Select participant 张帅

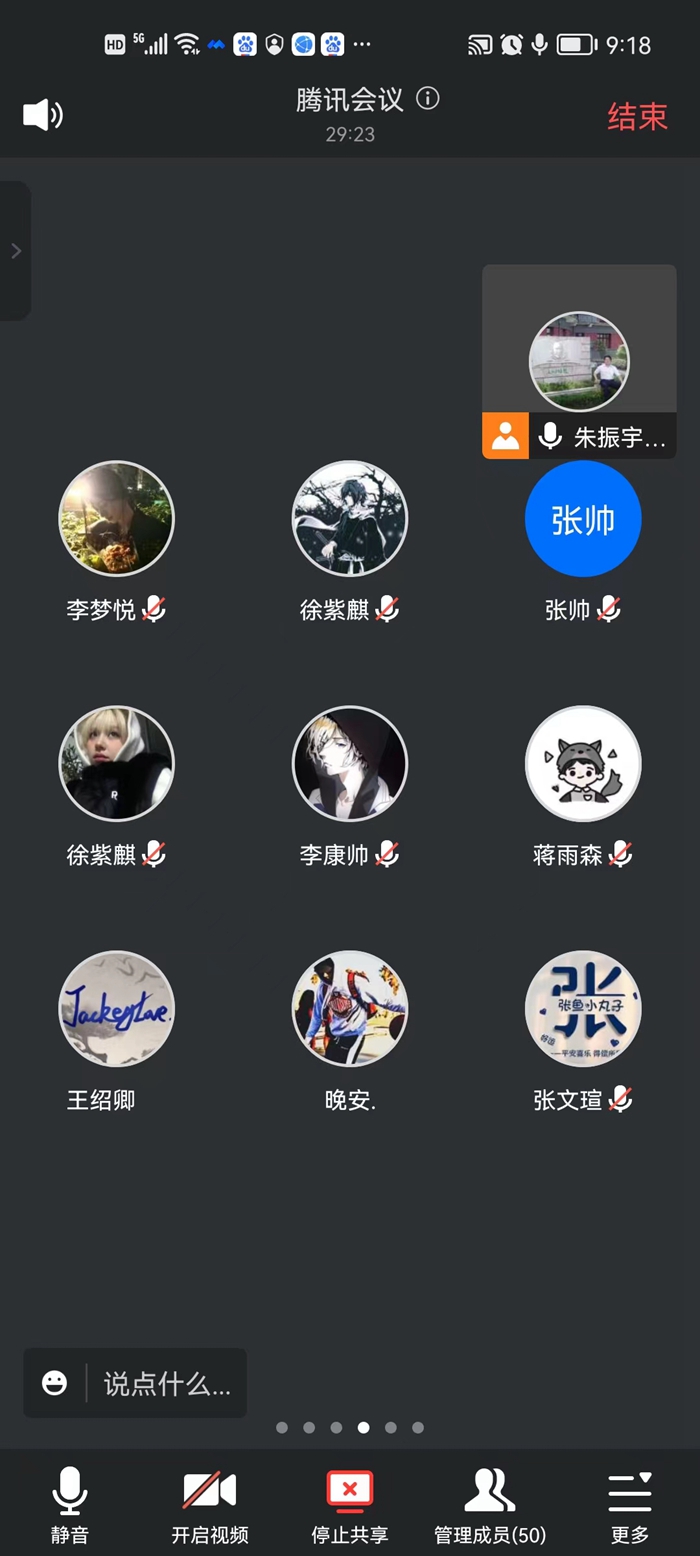(582, 519)
